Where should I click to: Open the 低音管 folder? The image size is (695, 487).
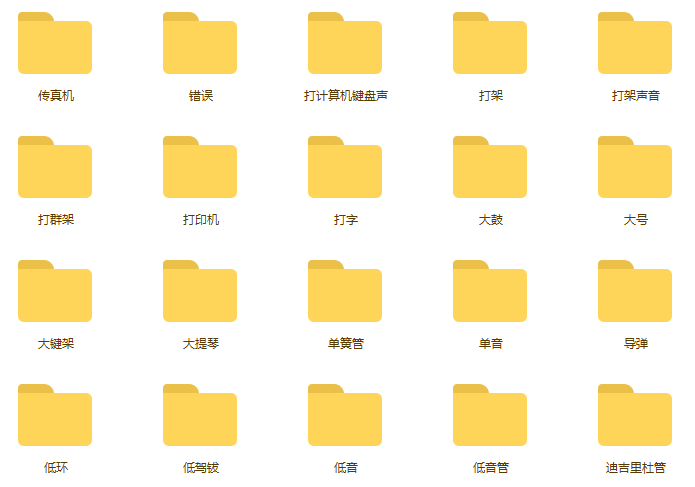(490, 417)
